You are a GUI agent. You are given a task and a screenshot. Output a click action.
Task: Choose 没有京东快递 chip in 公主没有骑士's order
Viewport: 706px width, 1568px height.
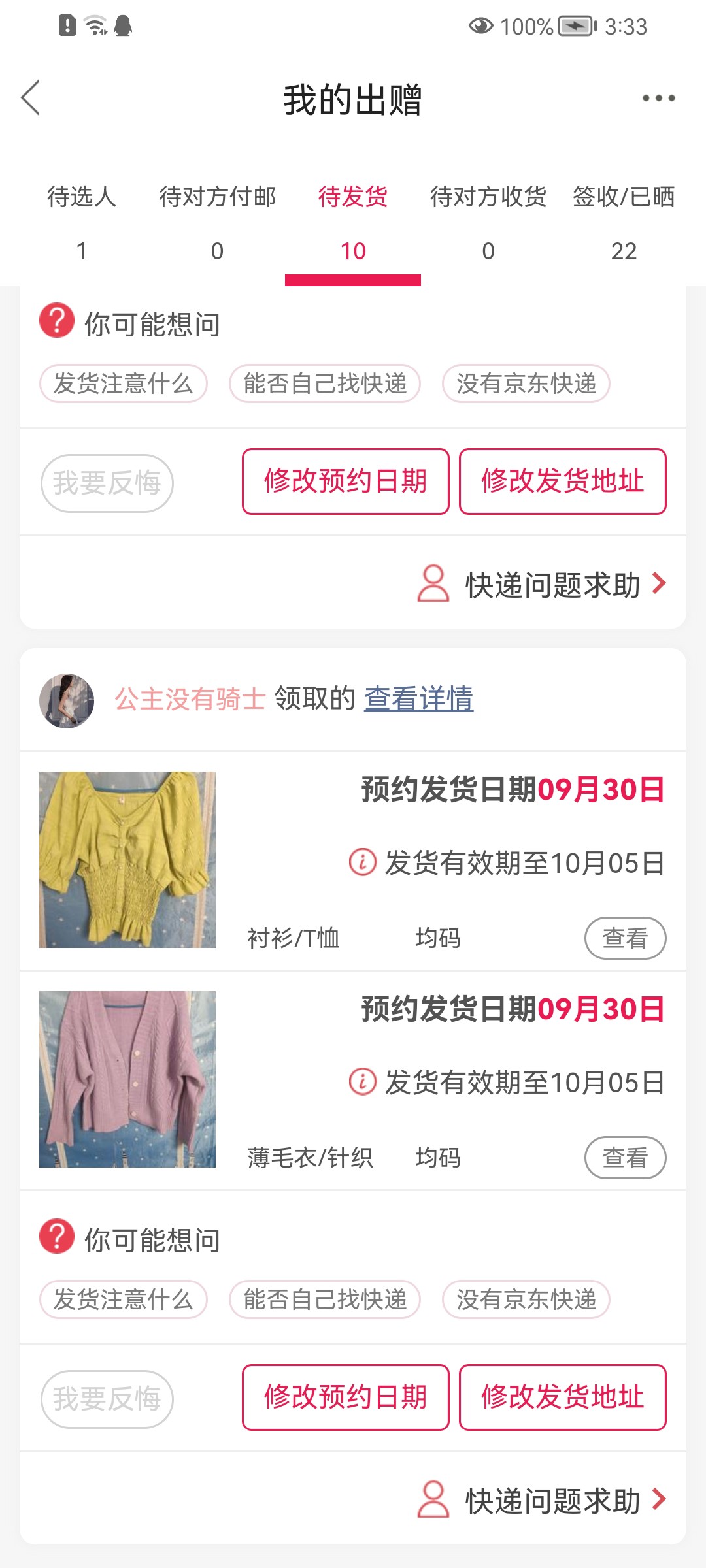click(526, 1299)
